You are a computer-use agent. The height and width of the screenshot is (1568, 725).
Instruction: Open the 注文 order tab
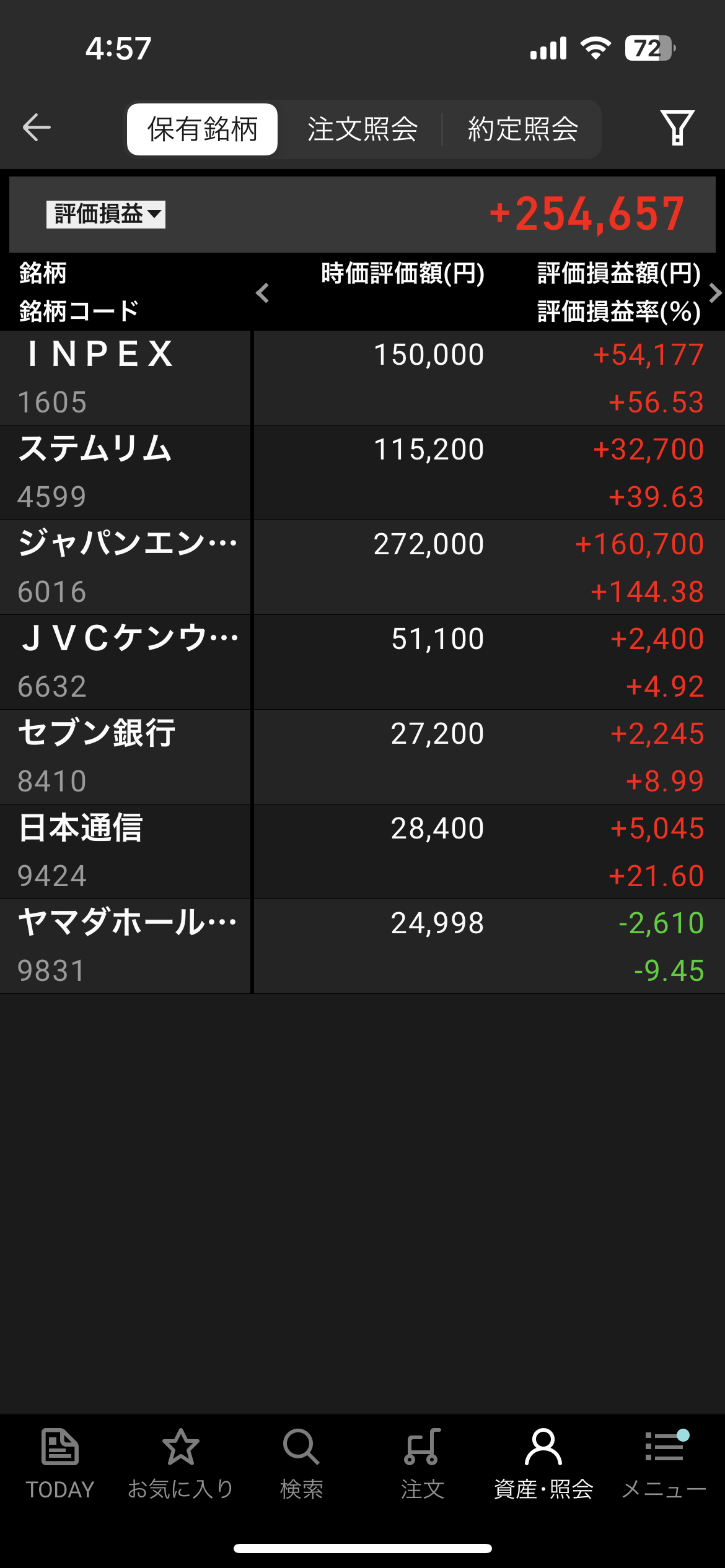pos(423,1464)
